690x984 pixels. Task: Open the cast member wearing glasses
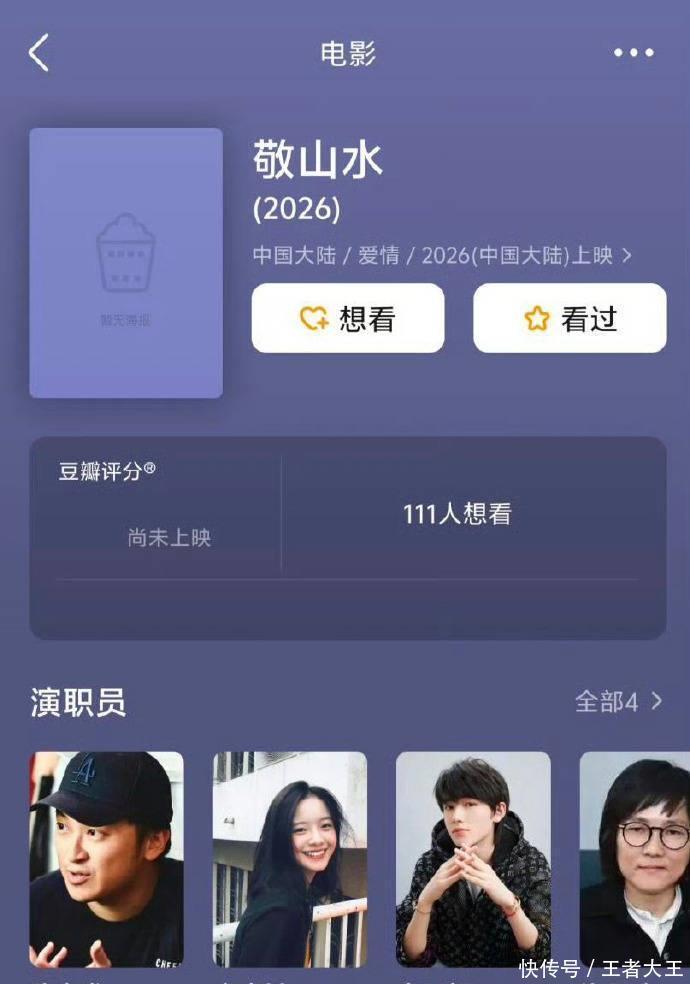point(636,859)
